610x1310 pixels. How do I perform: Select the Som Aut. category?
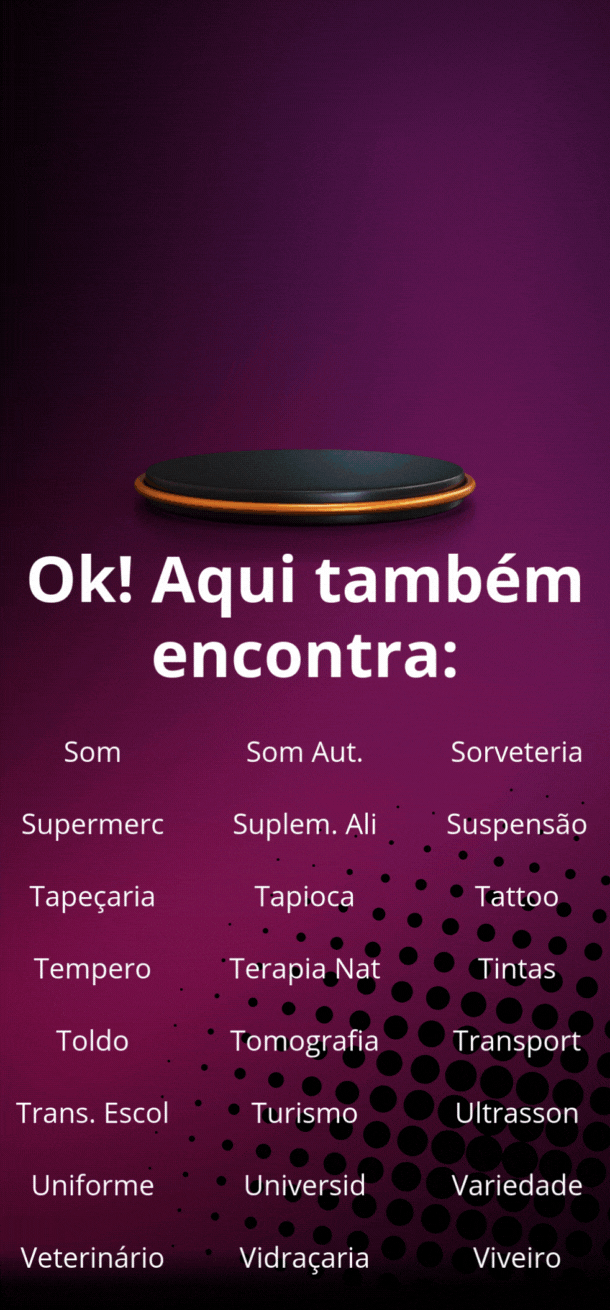click(x=304, y=752)
